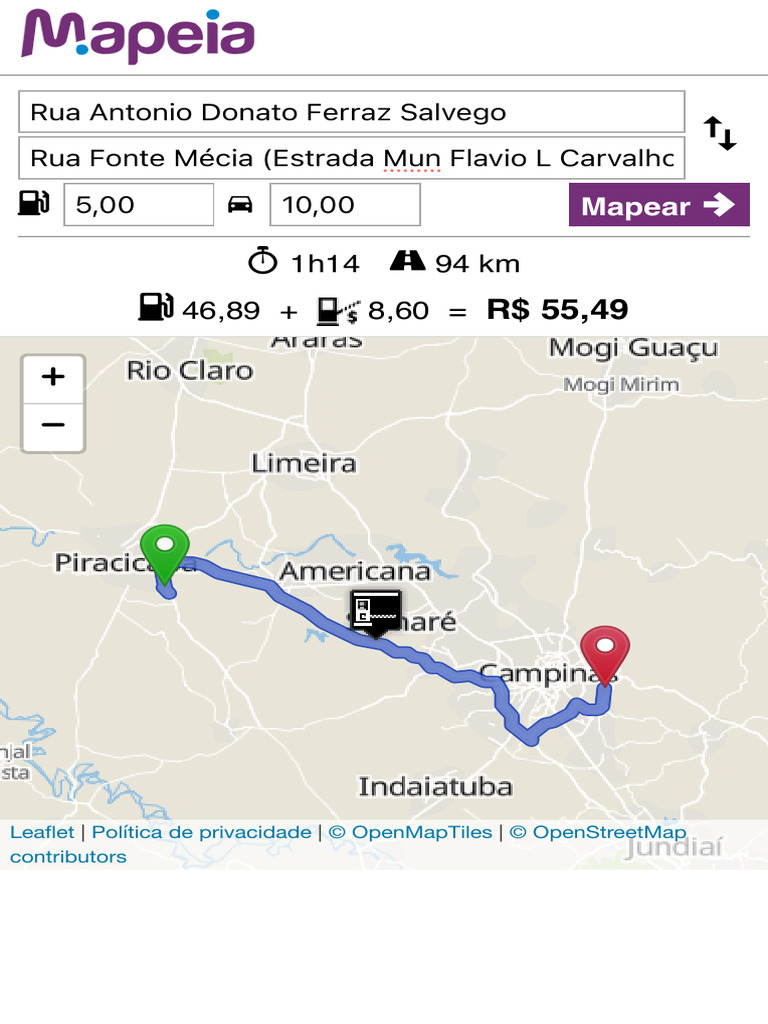Image resolution: width=768 pixels, height=1024 pixels.
Task: Open OpenStreetMap contributors link
Action: click(348, 844)
